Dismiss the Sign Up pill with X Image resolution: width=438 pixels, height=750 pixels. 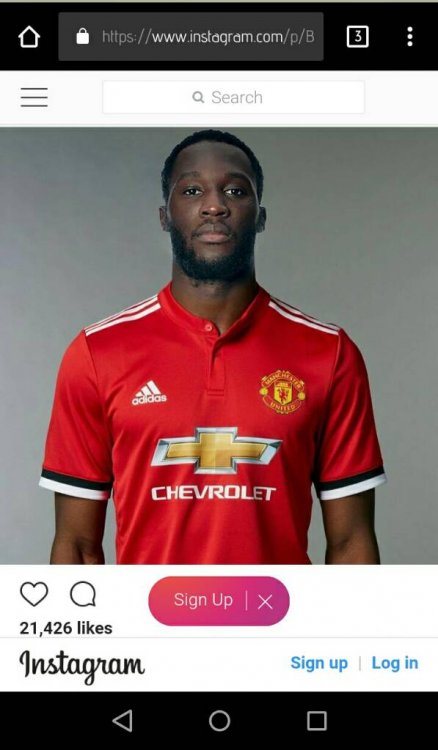click(265, 602)
